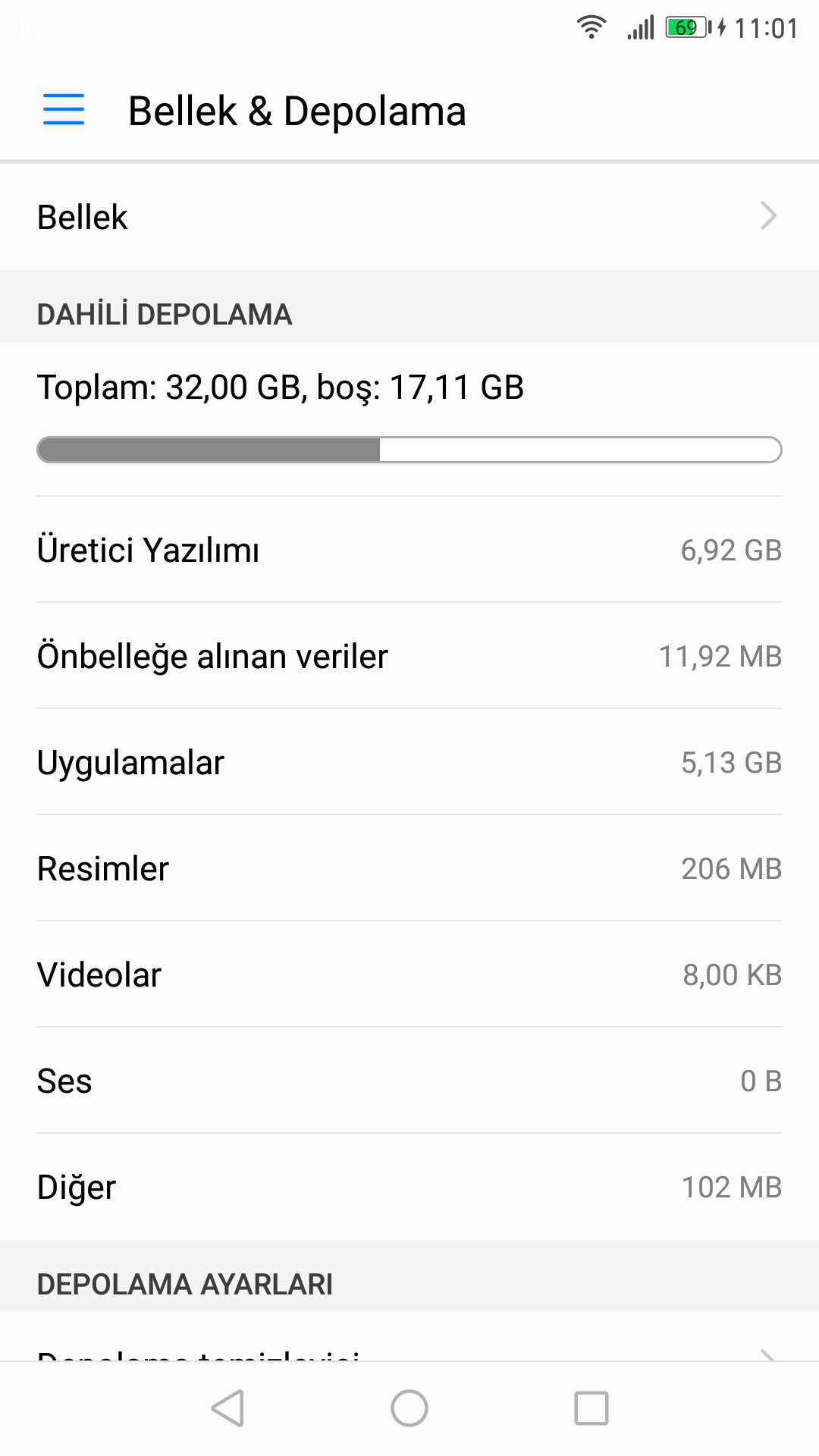Open Diğer storage category
819x1456 pixels.
(x=409, y=1187)
